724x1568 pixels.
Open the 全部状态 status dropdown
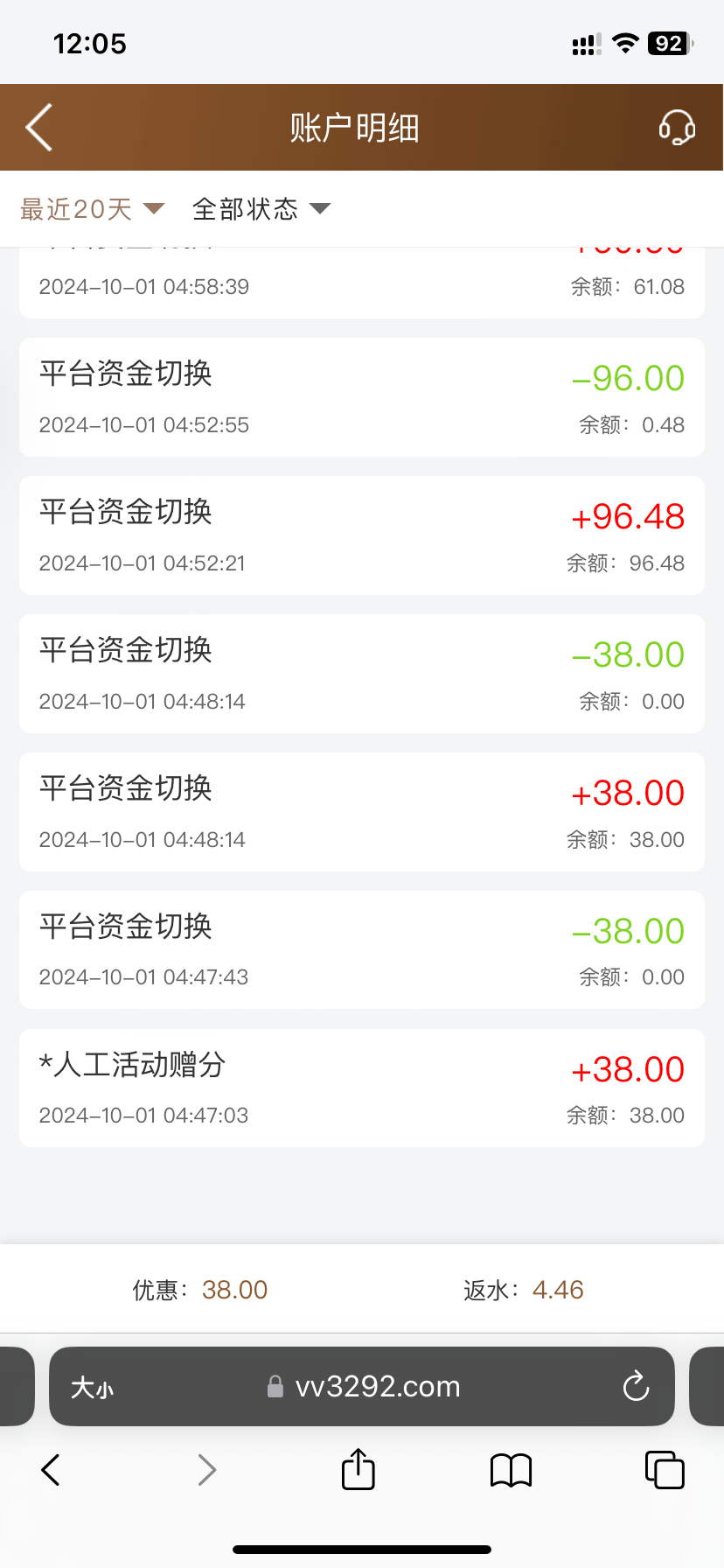(261, 209)
